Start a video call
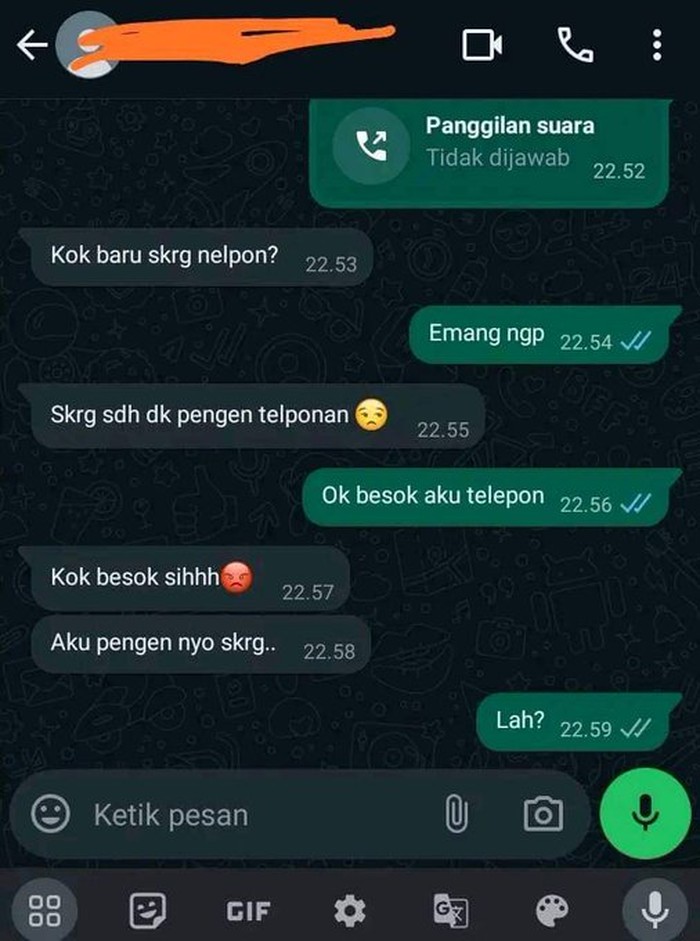 pos(482,45)
